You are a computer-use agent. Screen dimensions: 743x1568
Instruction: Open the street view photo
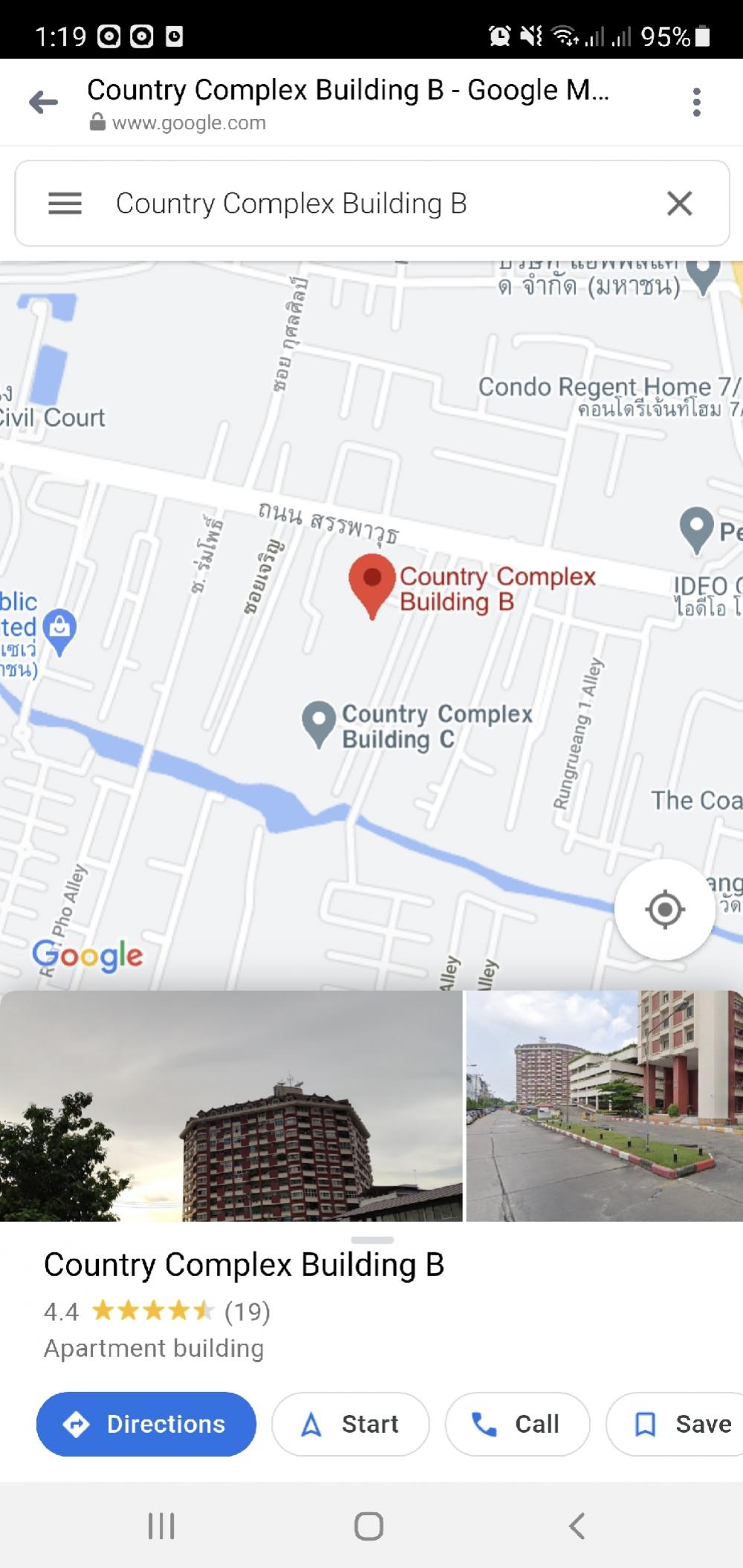click(604, 1105)
